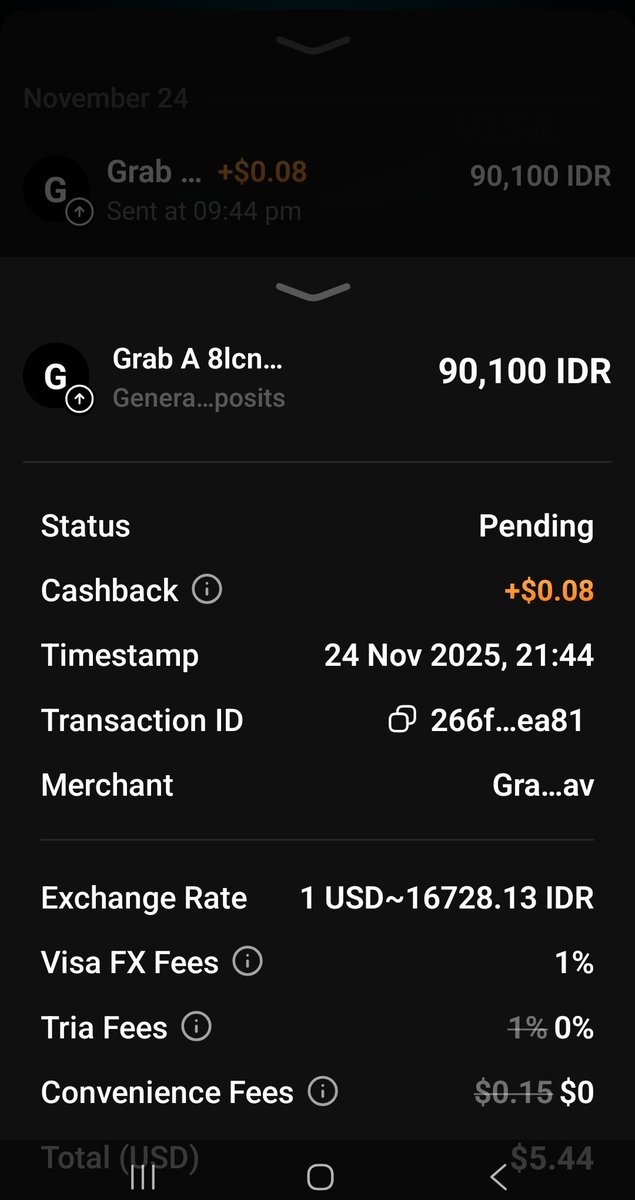The width and height of the screenshot is (635, 1200).
Task: View Tria Fees info tooltip
Action: tap(196, 1026)
